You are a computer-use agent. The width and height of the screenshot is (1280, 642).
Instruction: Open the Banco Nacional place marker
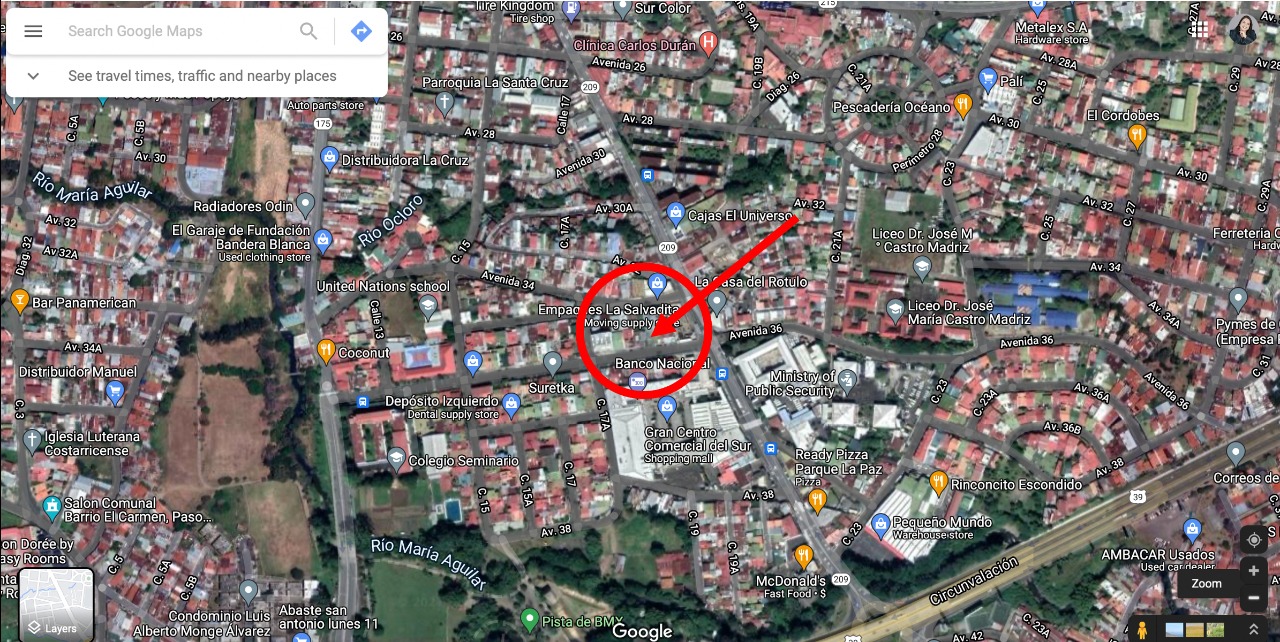tap(637, 381)
